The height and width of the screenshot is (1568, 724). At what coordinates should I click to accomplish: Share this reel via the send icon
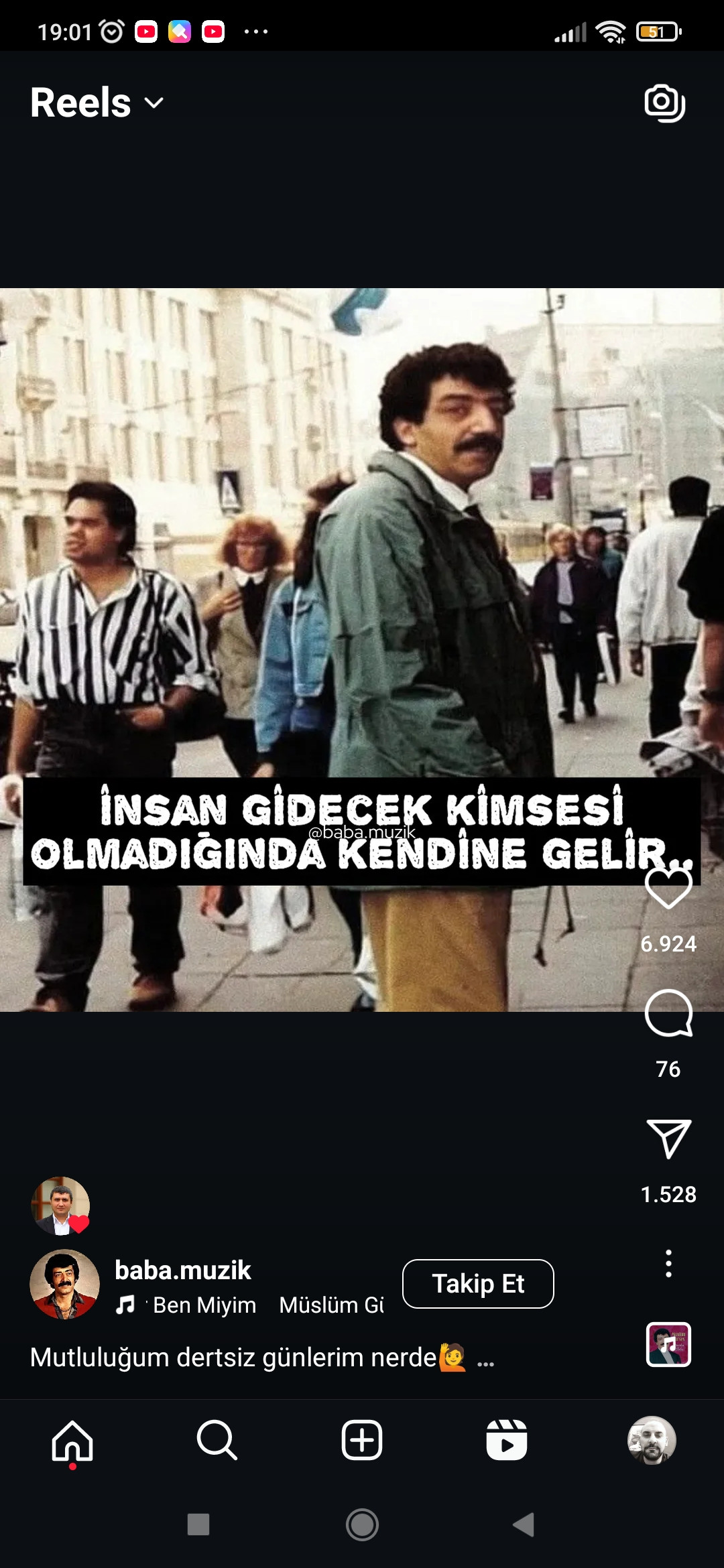[x=668, y=1138]
